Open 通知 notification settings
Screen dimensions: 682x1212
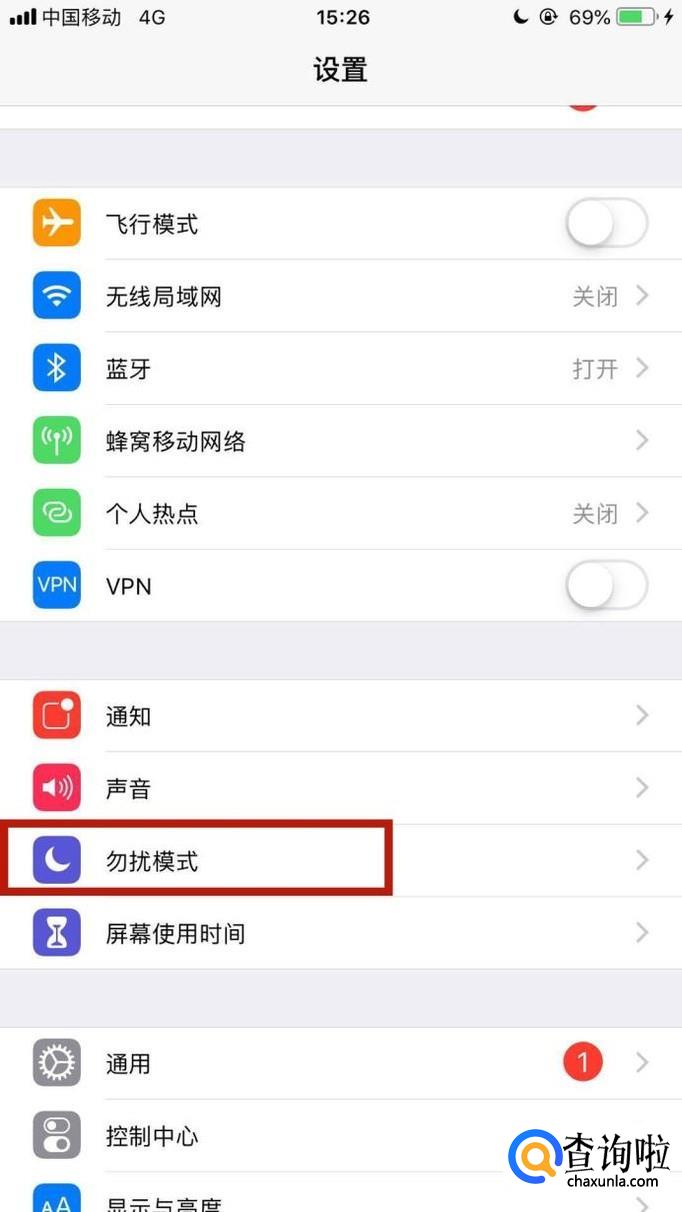click(x=340, y=716)
